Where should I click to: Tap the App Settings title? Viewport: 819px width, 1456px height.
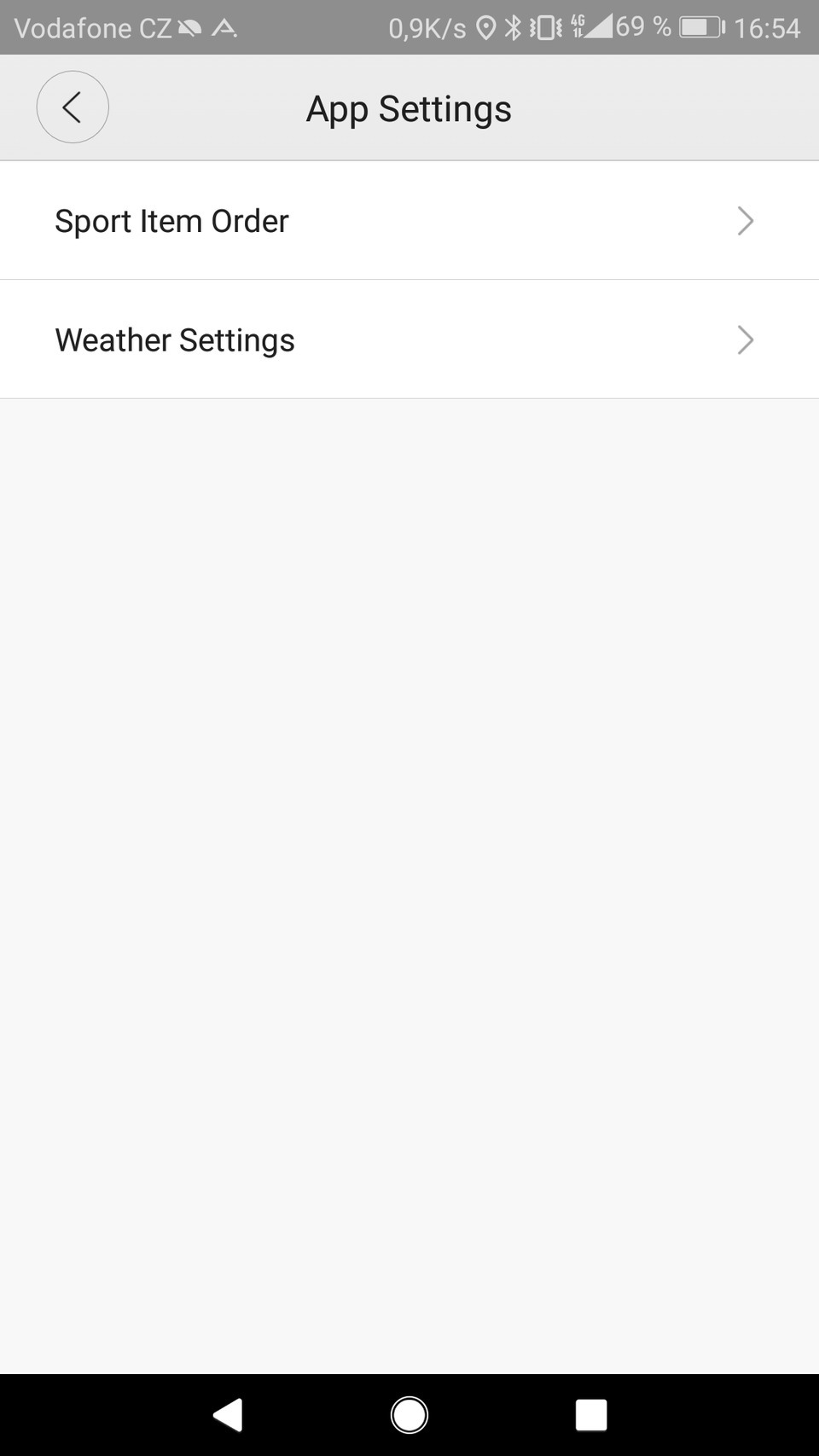pyautogui.click(x=409, y=108)
